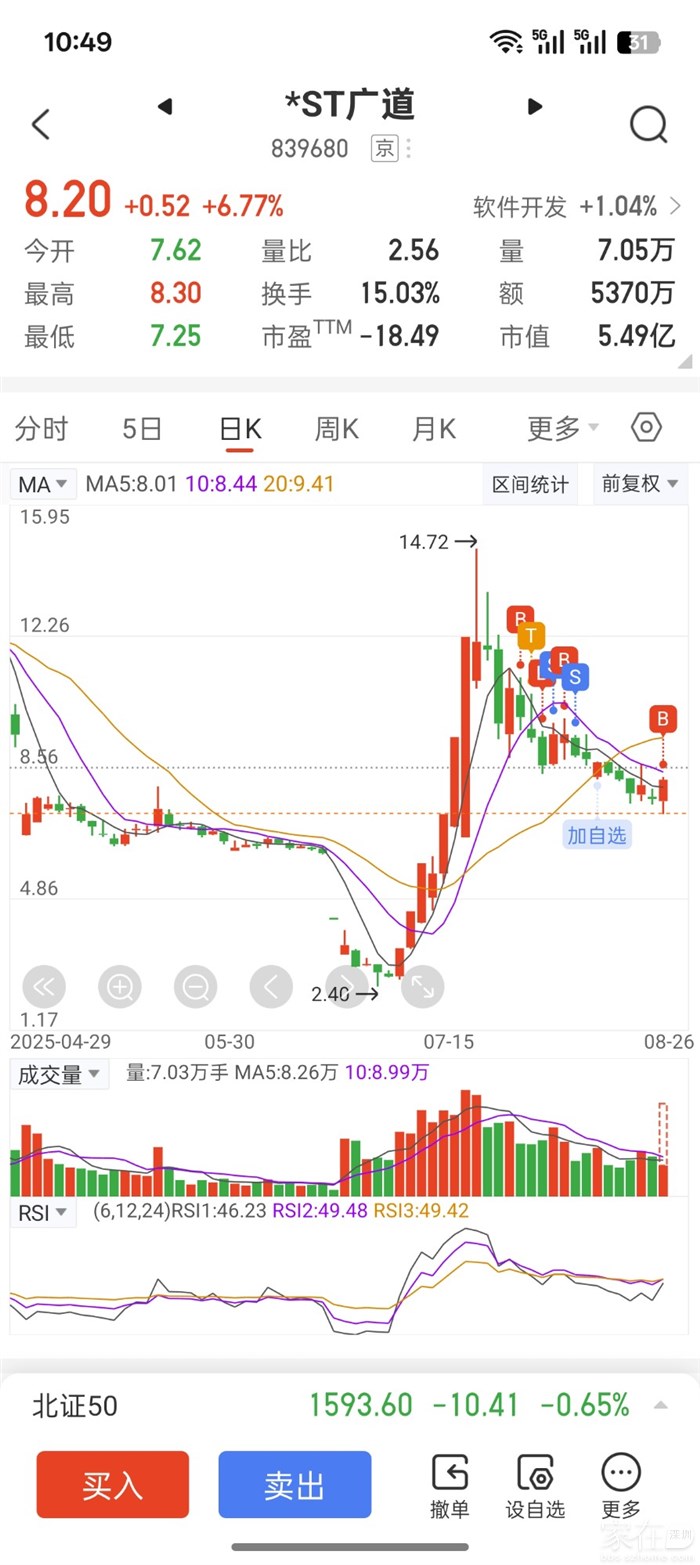The height and width of the screenshot is (1565, 700).
Task: Switch to the next stock arrow
Action: 535,107
